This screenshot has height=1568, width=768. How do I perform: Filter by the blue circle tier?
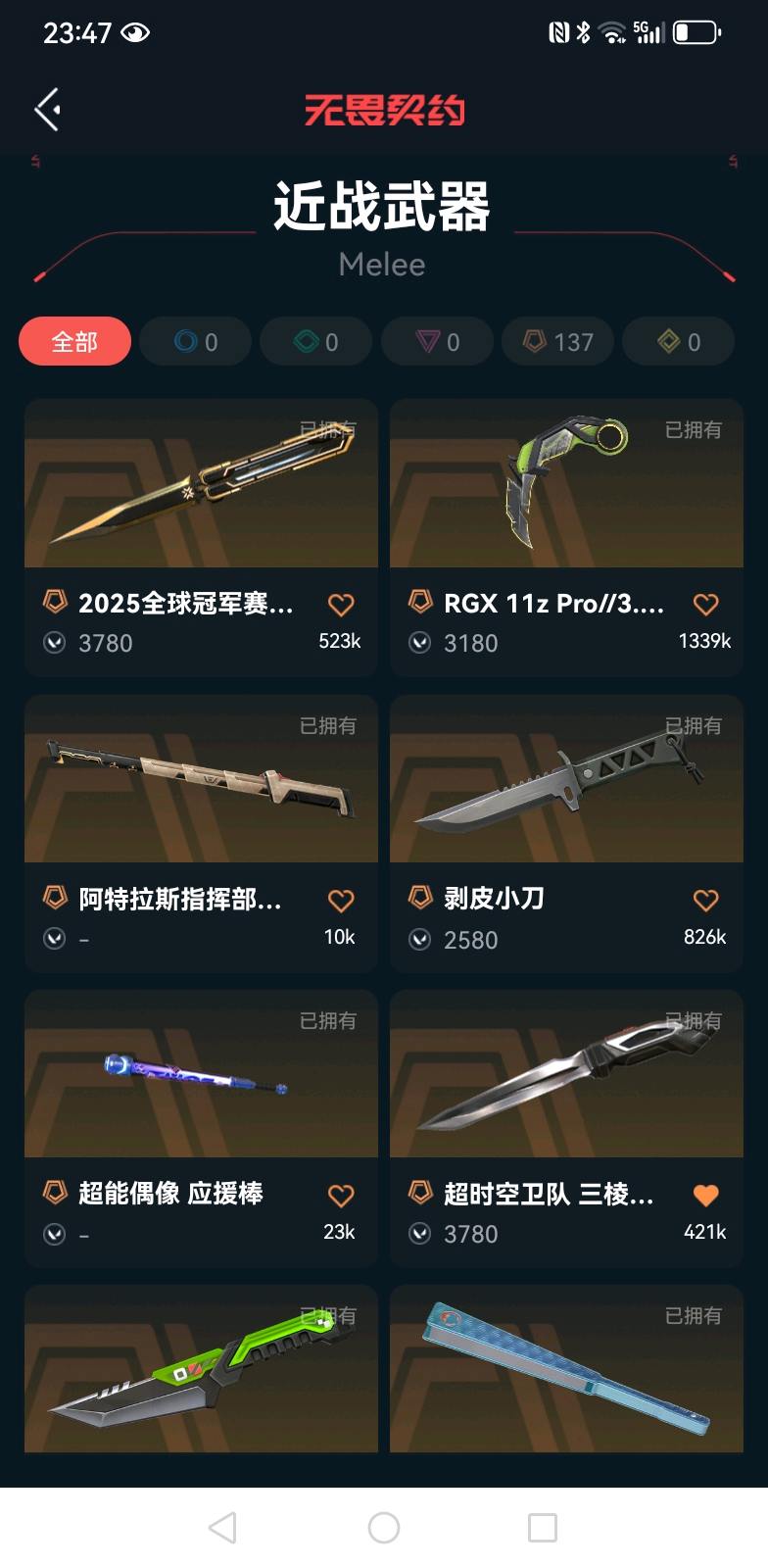195,341
